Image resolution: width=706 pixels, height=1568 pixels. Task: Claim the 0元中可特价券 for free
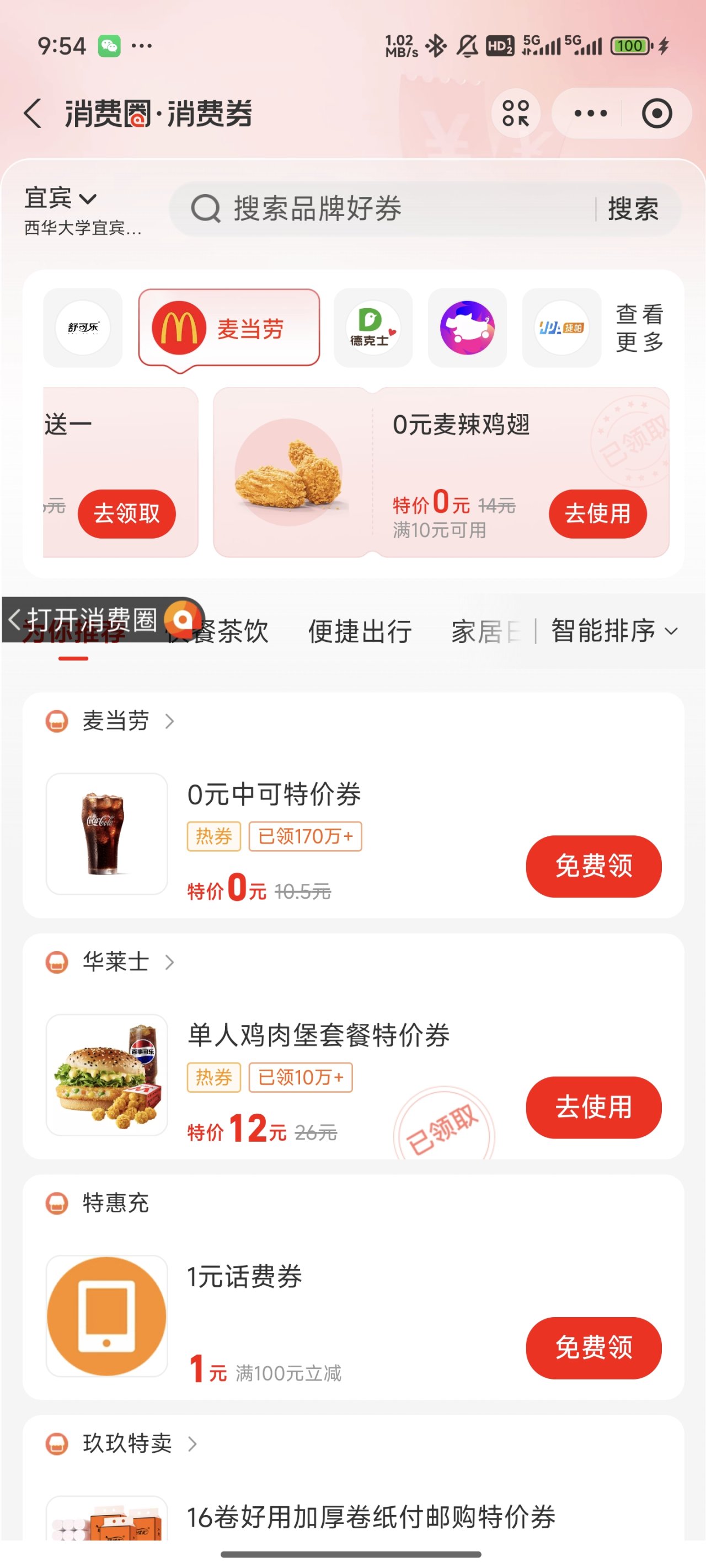[x=593, y=866]
